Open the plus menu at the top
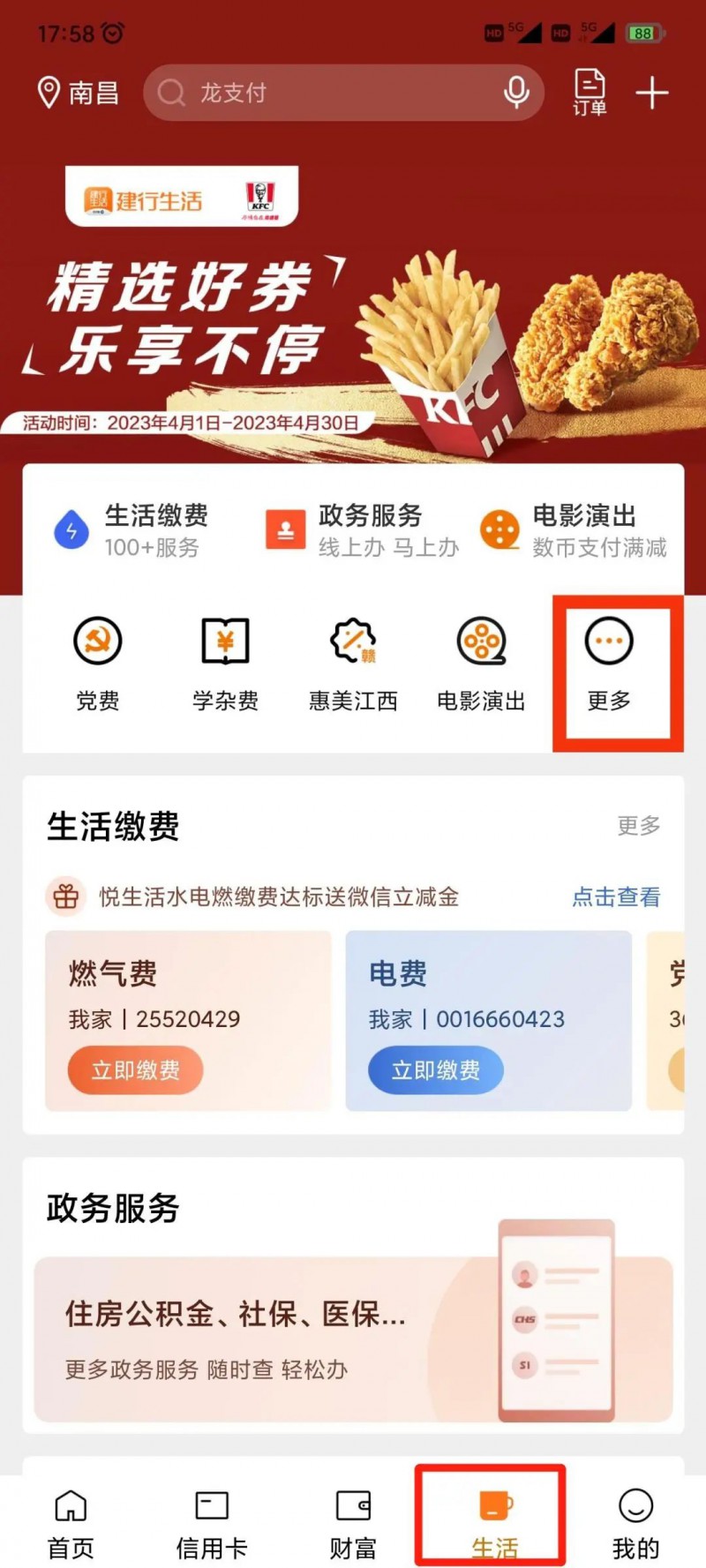The height and width of the screenshot is (1568, 706). 652,93
